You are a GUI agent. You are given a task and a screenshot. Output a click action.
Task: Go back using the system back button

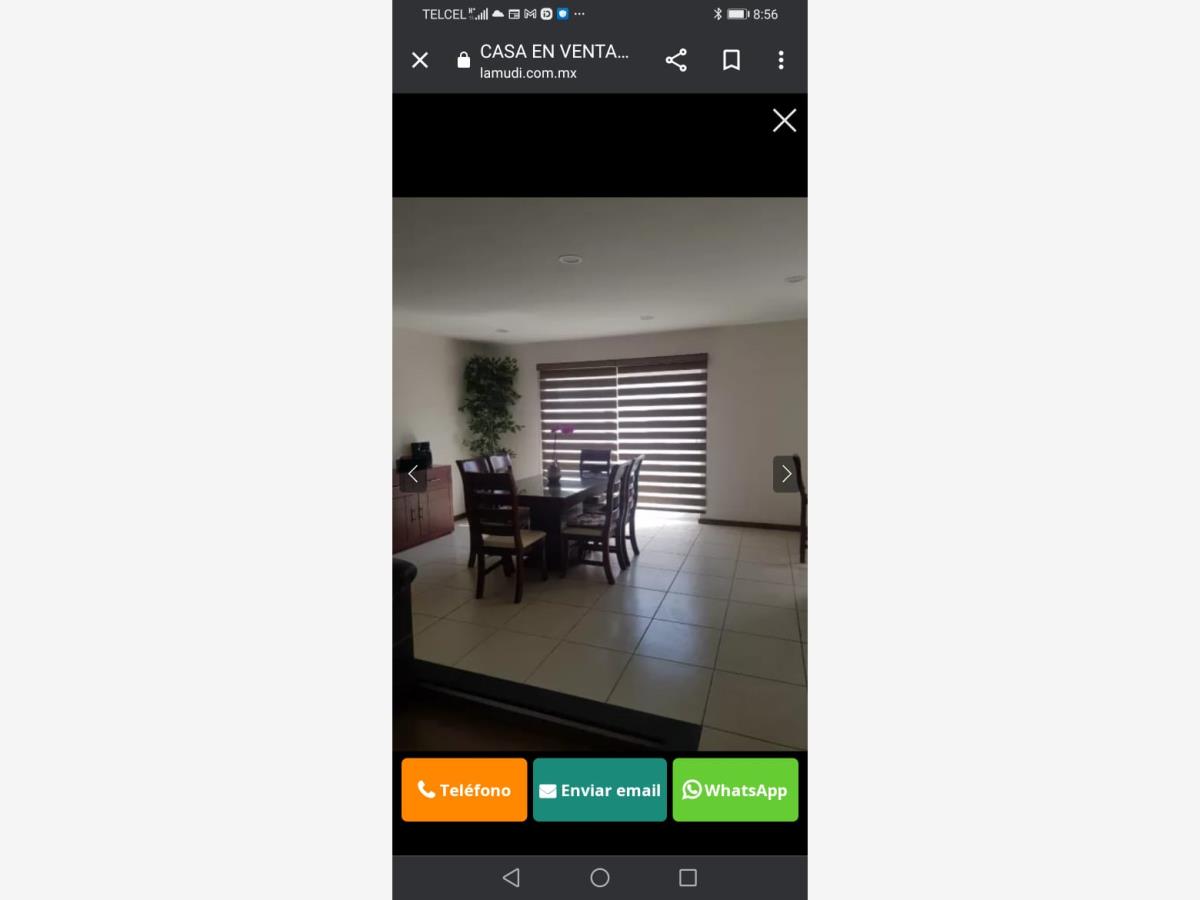pyautogui.click(x=511, y=877)
